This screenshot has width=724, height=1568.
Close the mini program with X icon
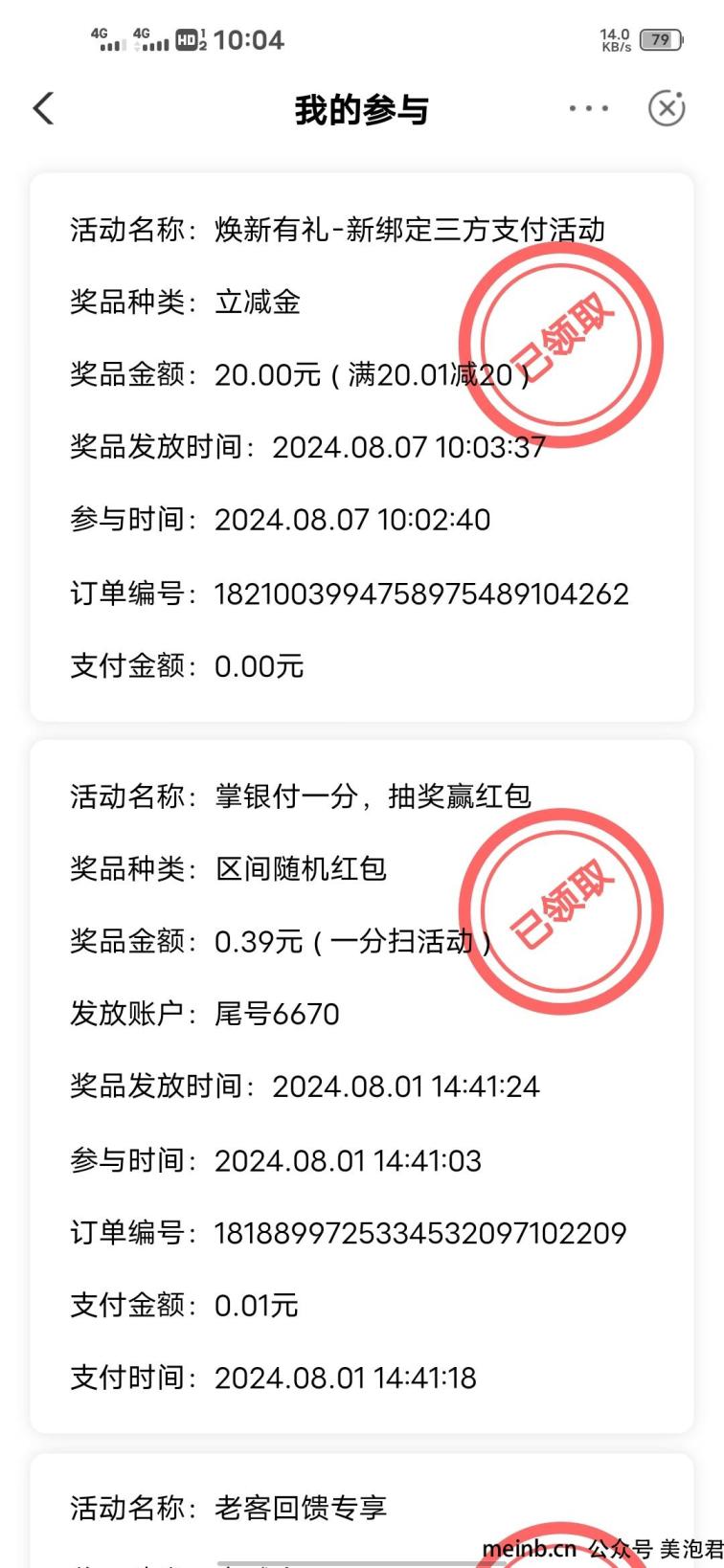coord(667,108)
